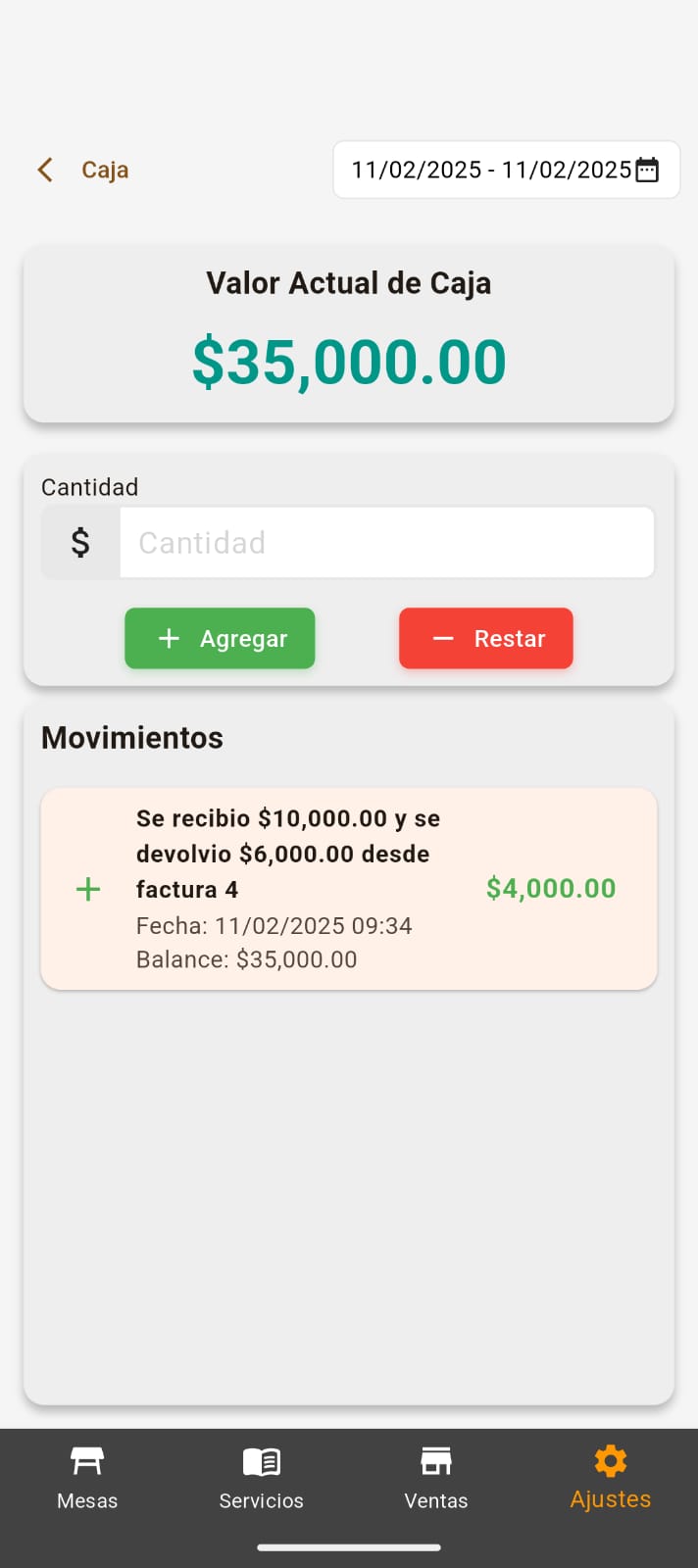698x1568 pixels.
Task: Tap the green Agregar button
Action: pyautogui.click(x=220, y=638)
